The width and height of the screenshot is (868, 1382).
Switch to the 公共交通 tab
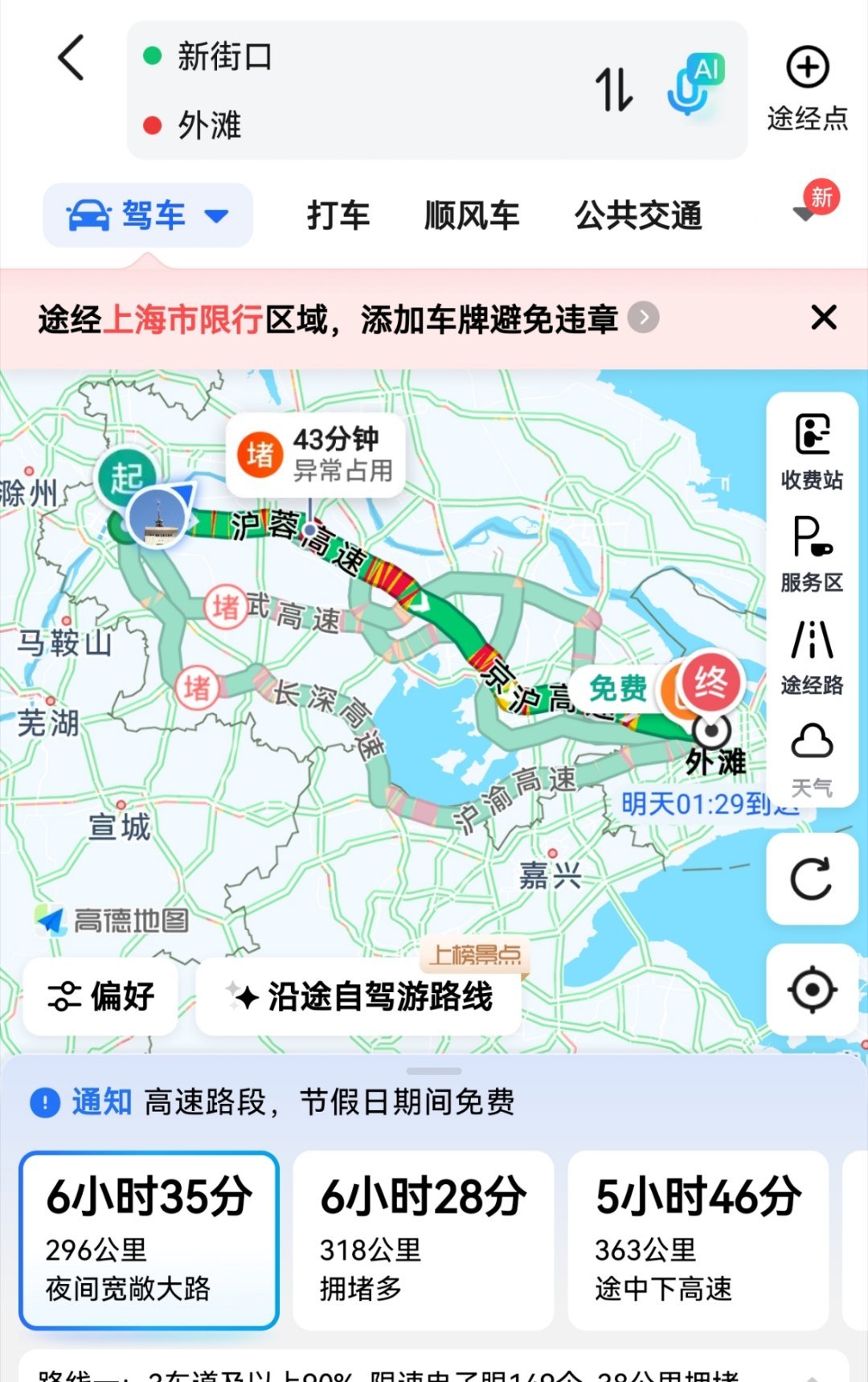point(639,215)
